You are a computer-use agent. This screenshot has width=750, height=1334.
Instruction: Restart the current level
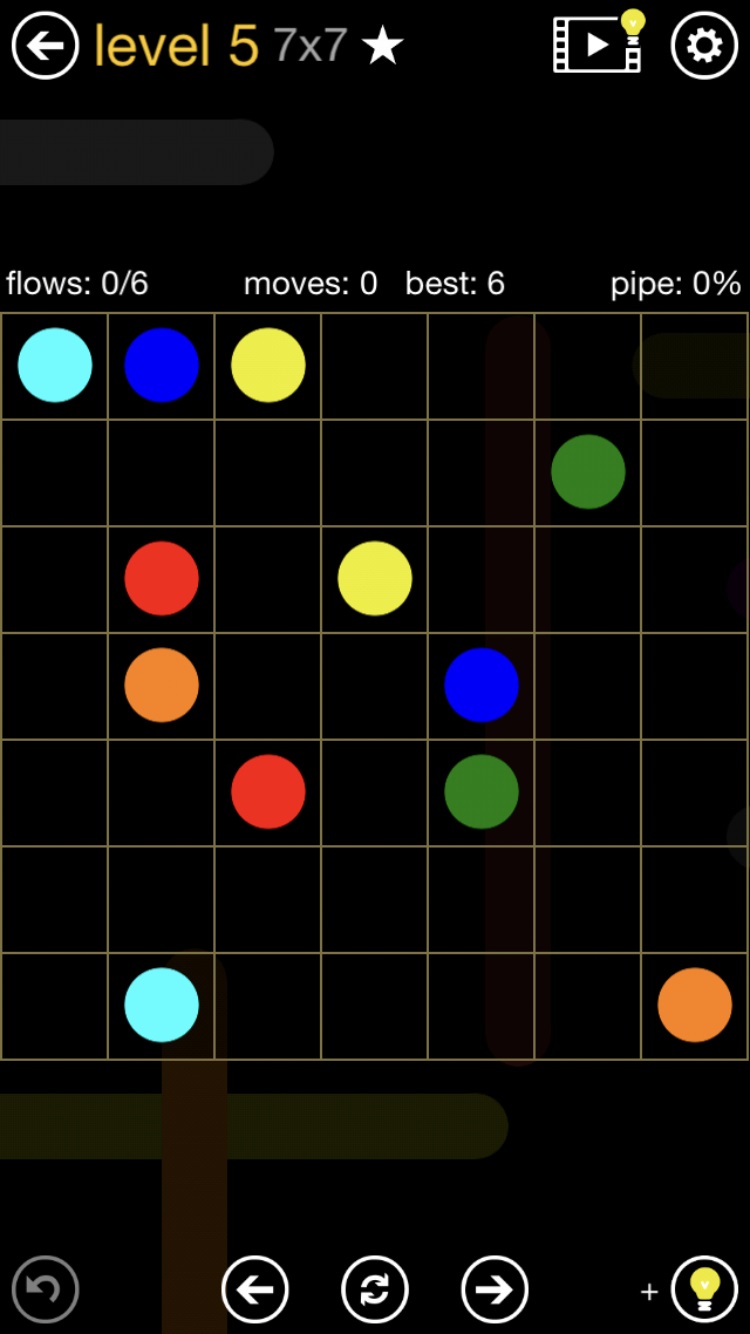click(x=374, y=1289)
